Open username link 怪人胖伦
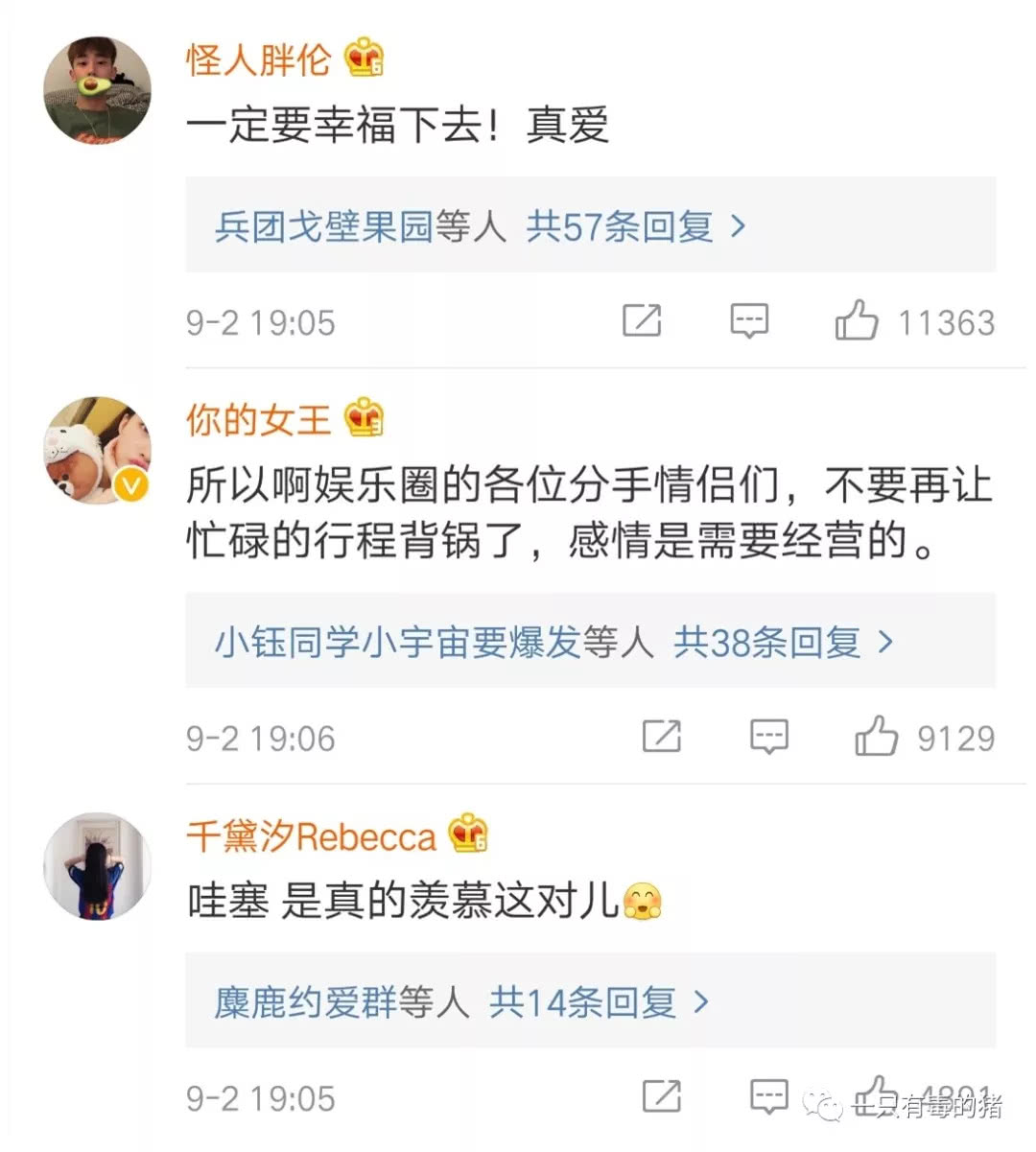Viewport: 1036px width, 1152px height. coord(258,59)
